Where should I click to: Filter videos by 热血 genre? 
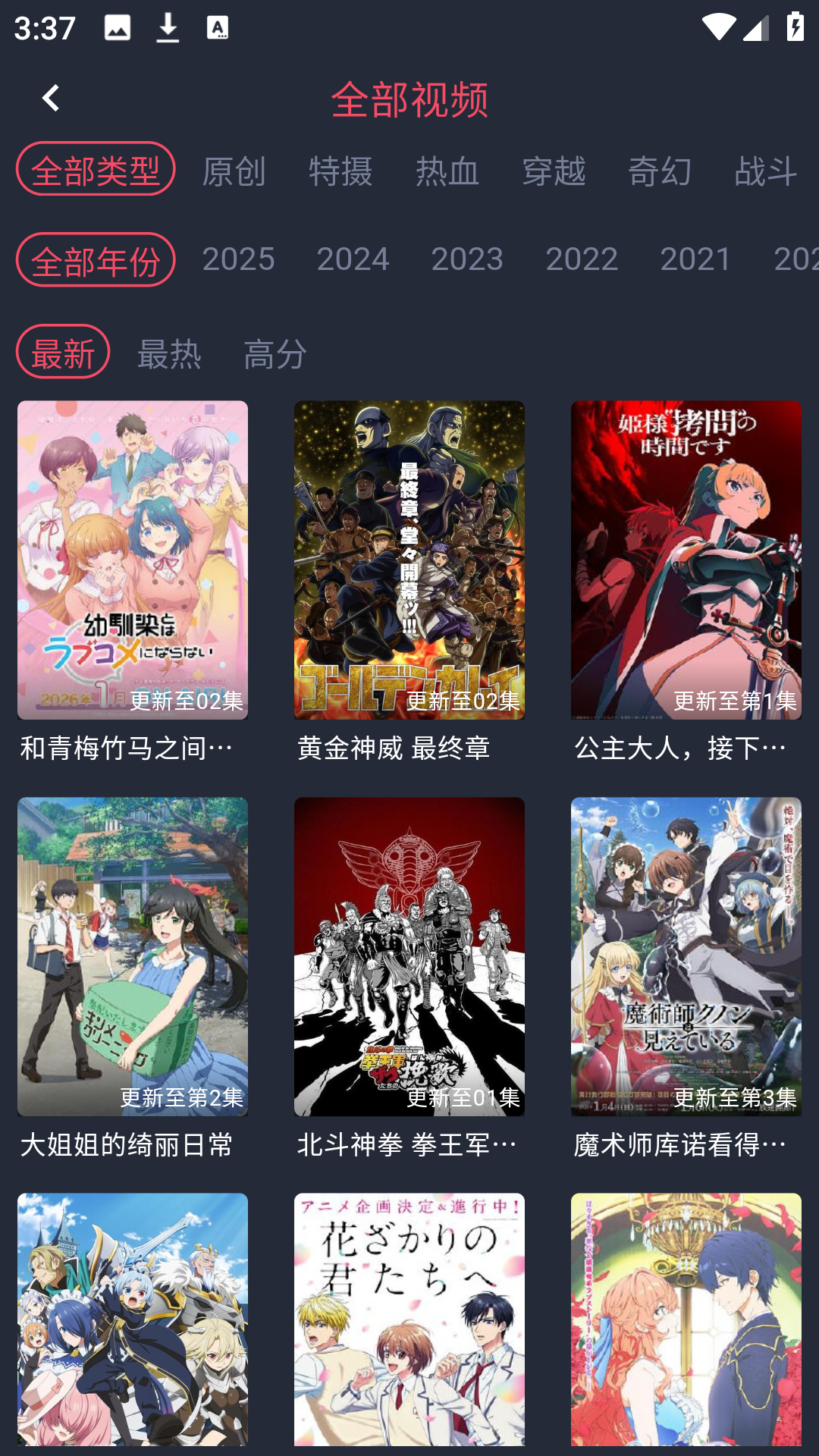click(x=446, y=171)
